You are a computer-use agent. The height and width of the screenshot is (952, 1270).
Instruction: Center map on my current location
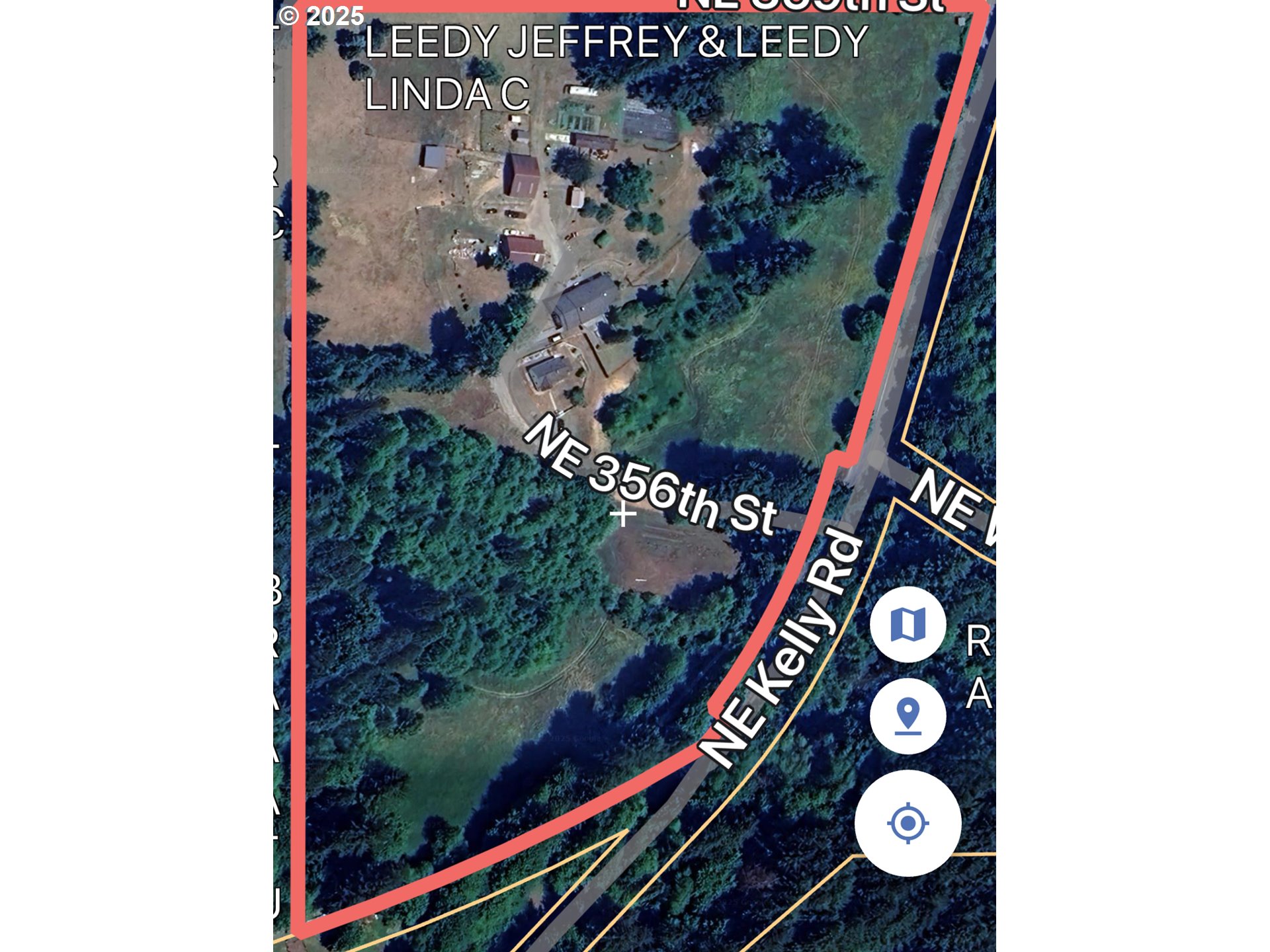pos(908,823)
